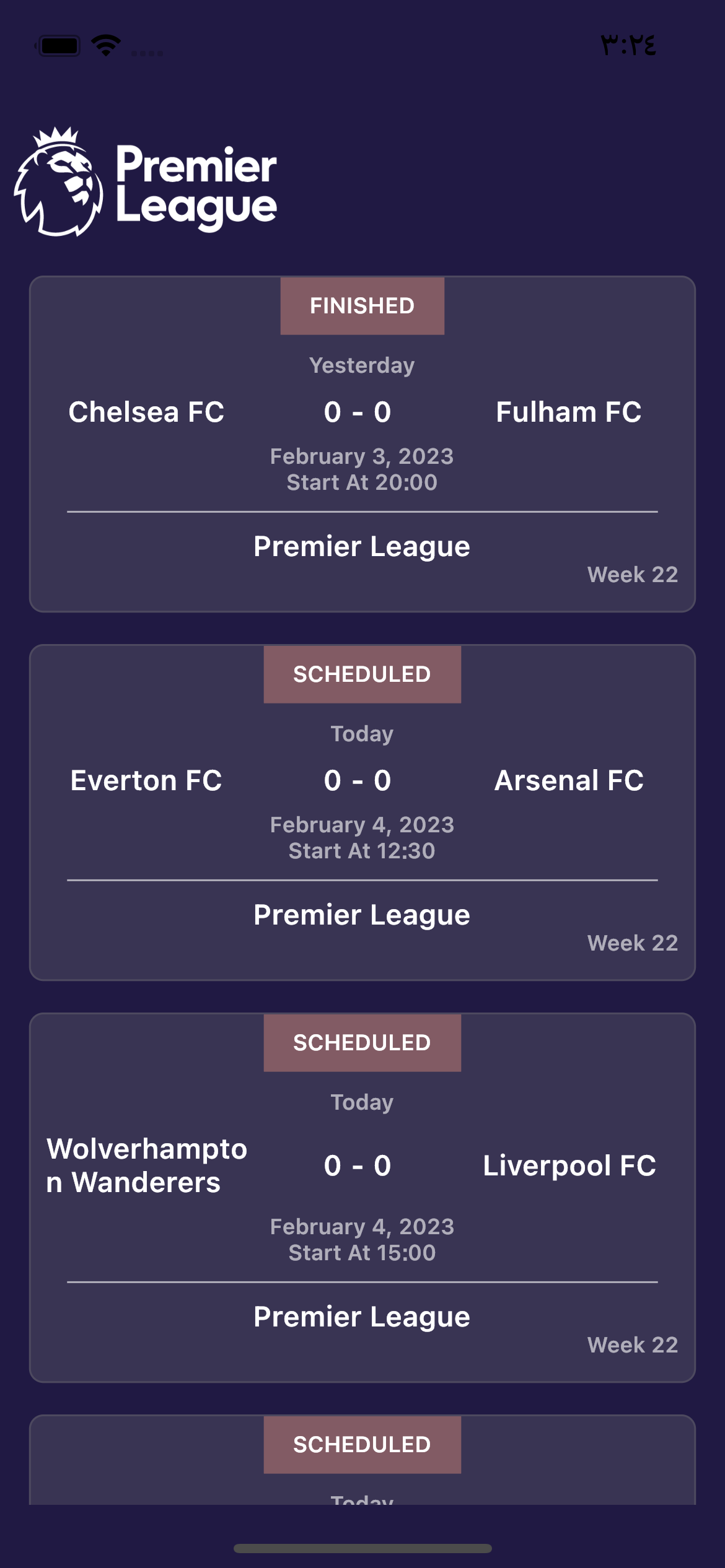Click Week 22 label on Chelsea match
725x1568 pixels.
(633, 575)
